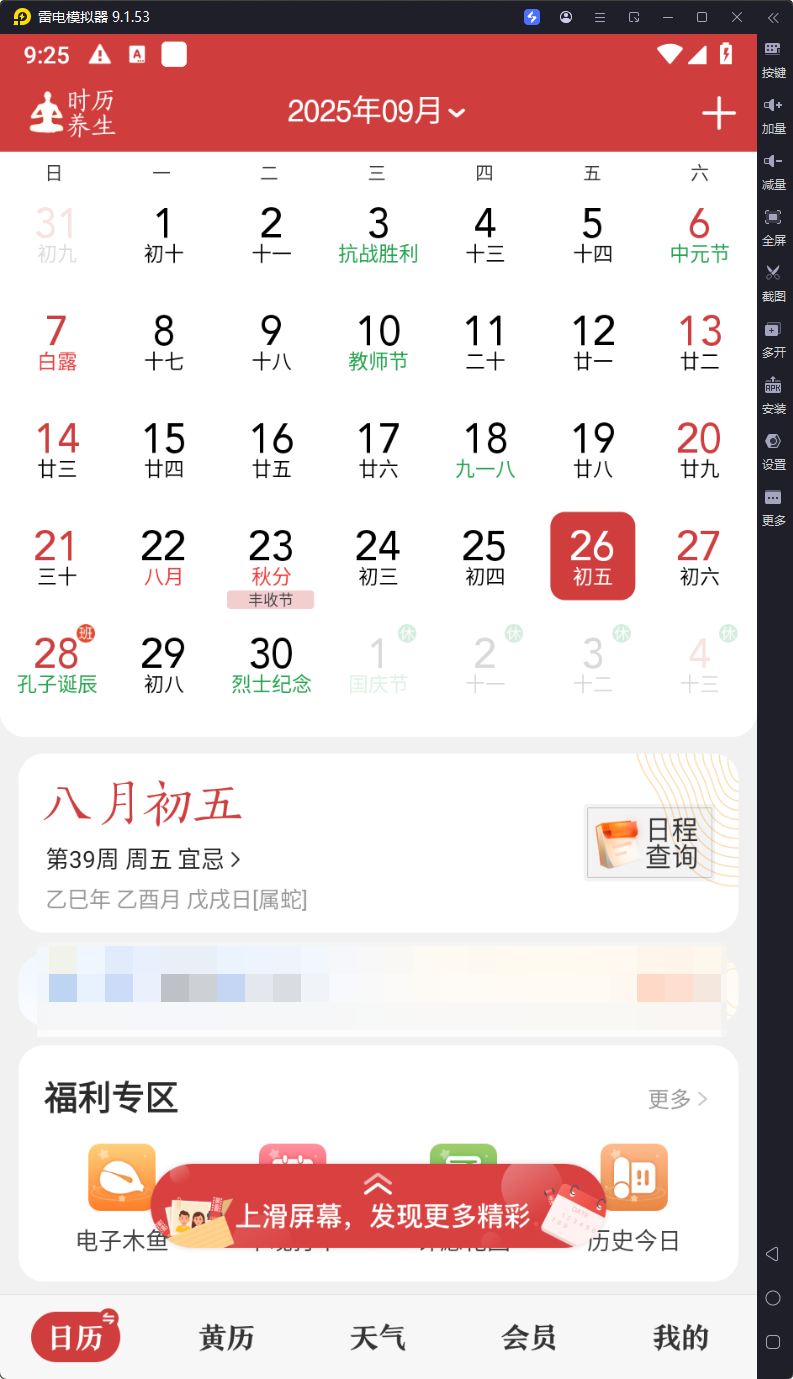Open the 2025年09月 month picker
Image resolution: width=793 pixels, height=1379 pixels.
[376, 111]
